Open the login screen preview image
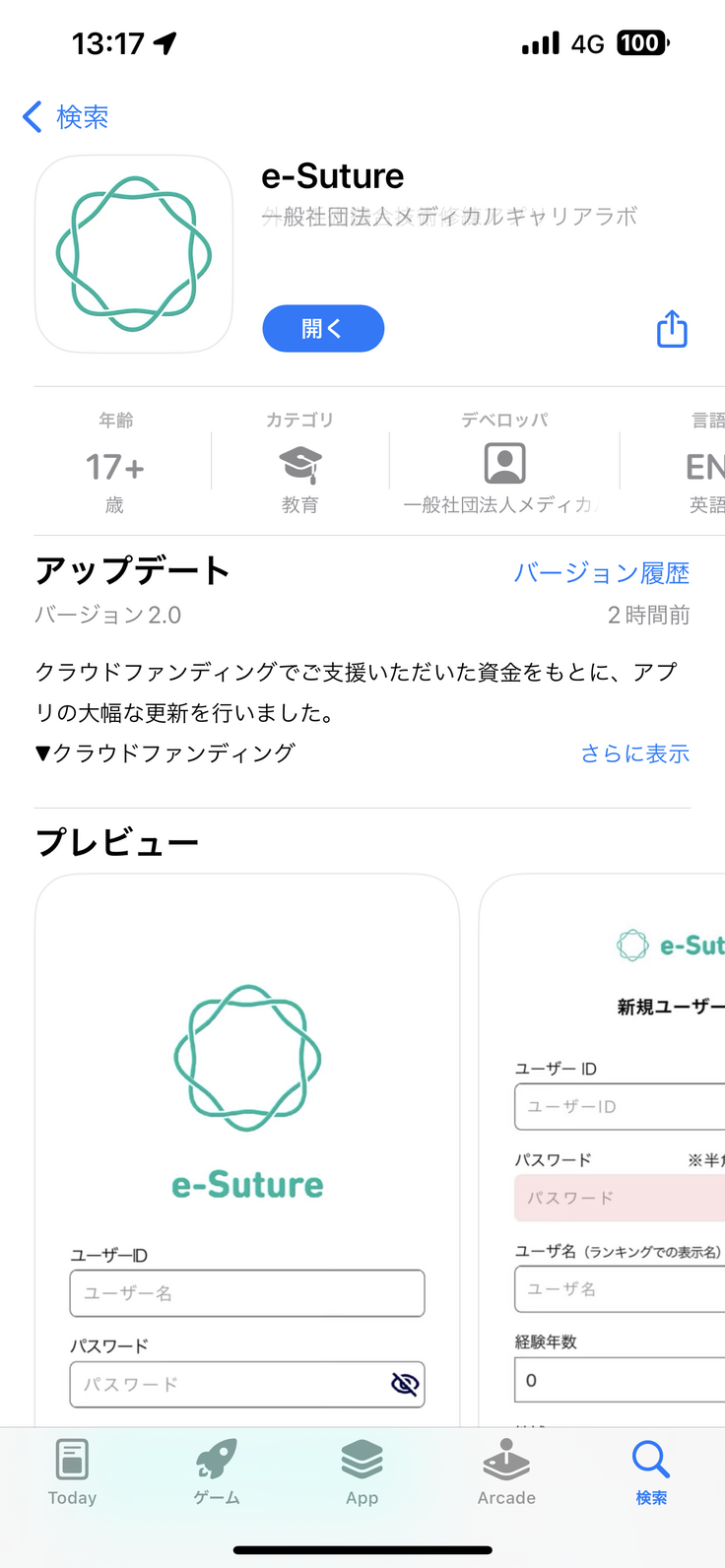 point(247,1143)
